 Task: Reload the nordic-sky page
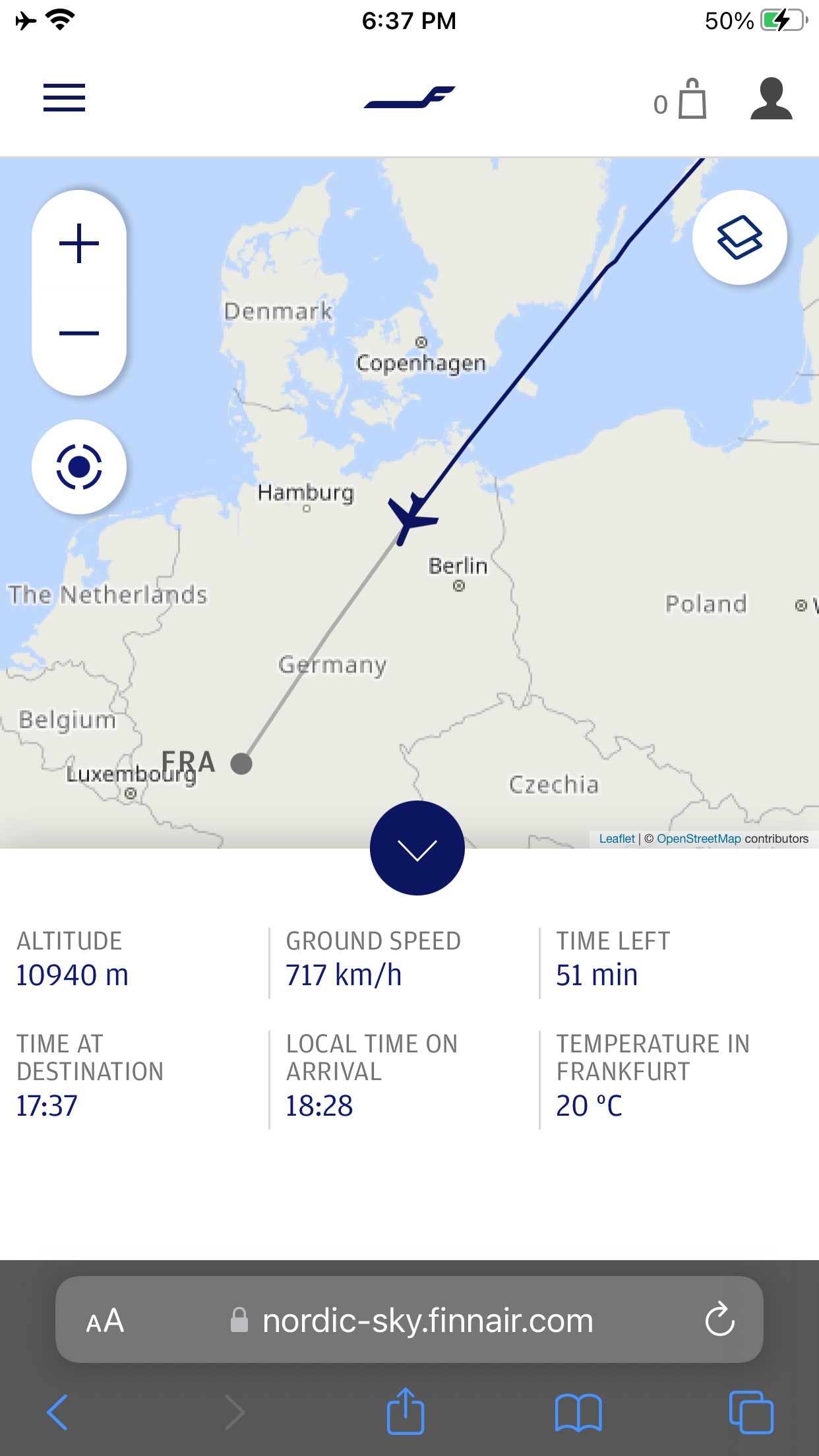pyautogui.click(x=720, y=1319)
